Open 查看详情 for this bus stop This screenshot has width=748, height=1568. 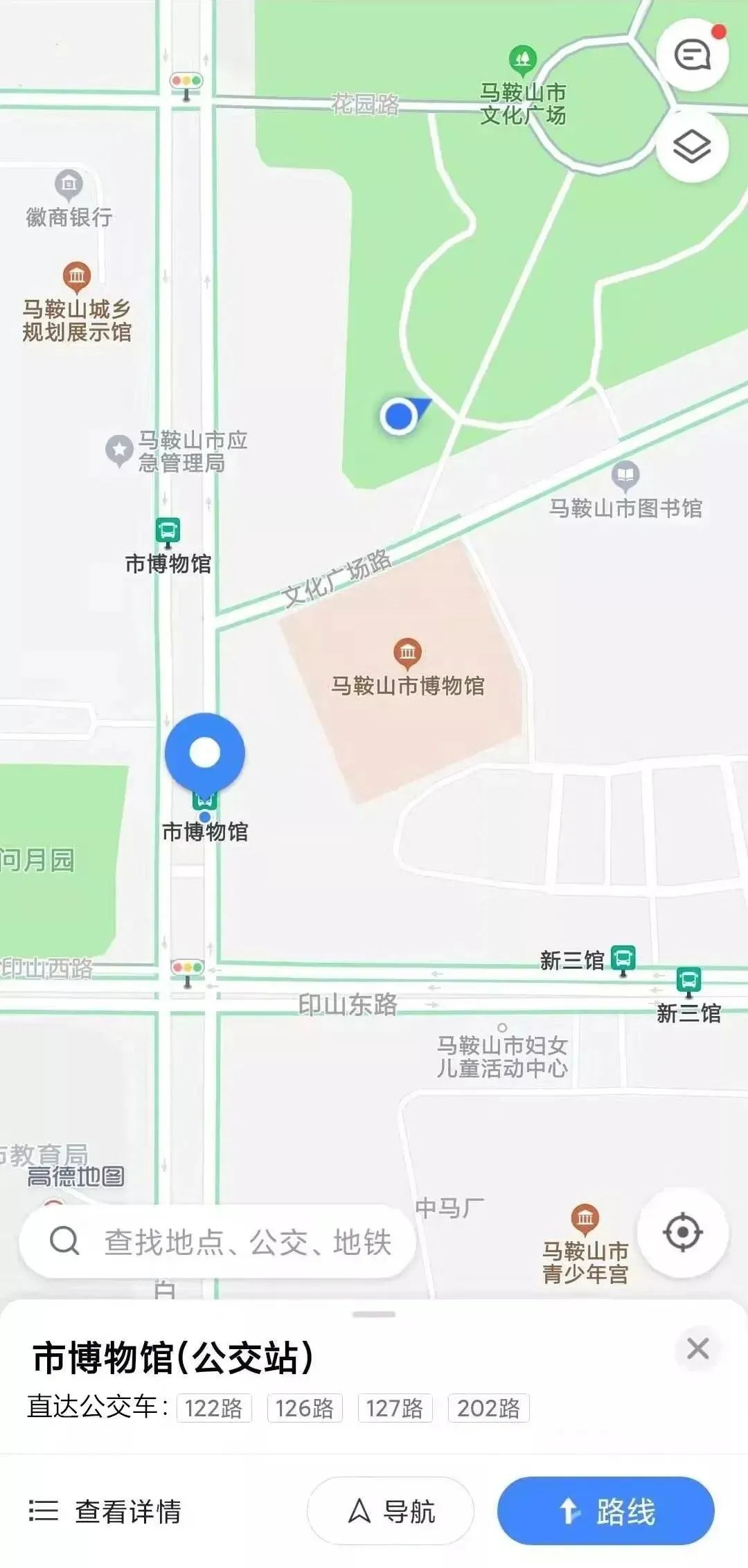105,1511
